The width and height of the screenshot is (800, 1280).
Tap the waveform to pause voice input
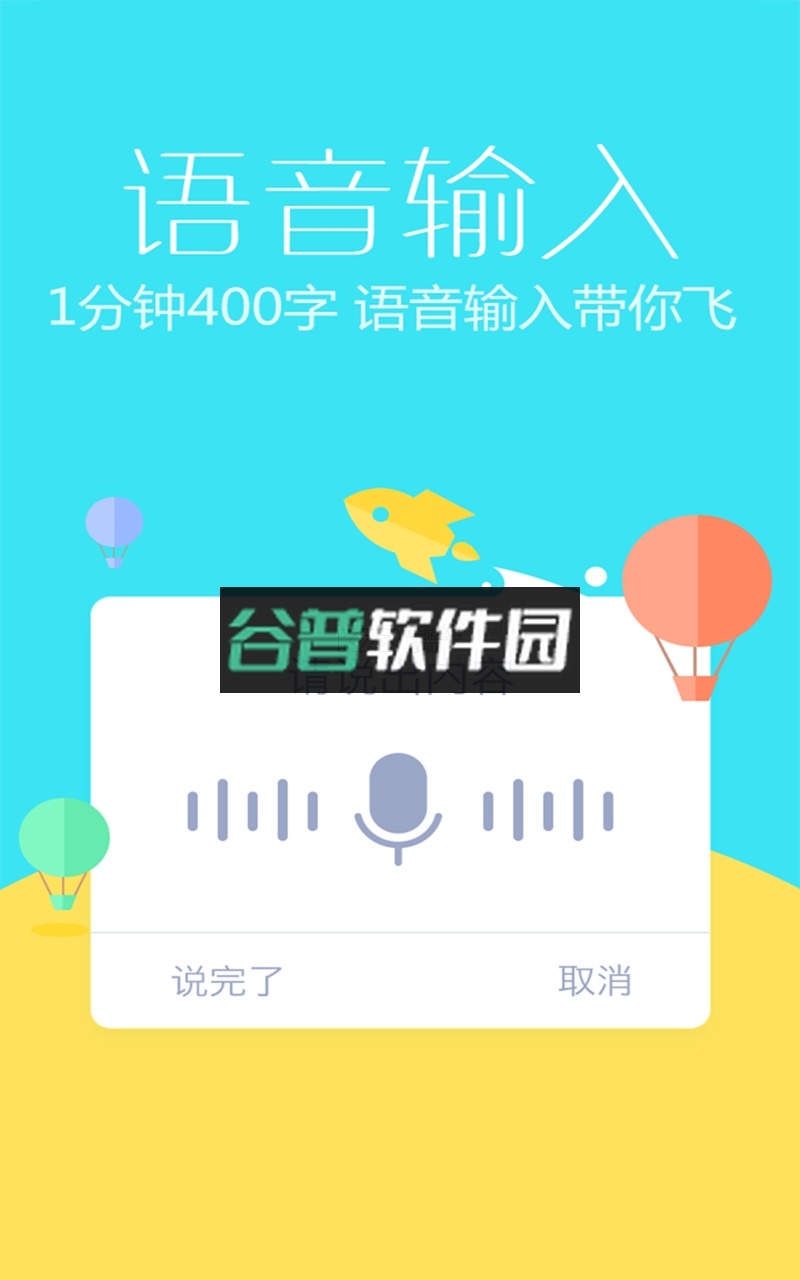(250, 805)
